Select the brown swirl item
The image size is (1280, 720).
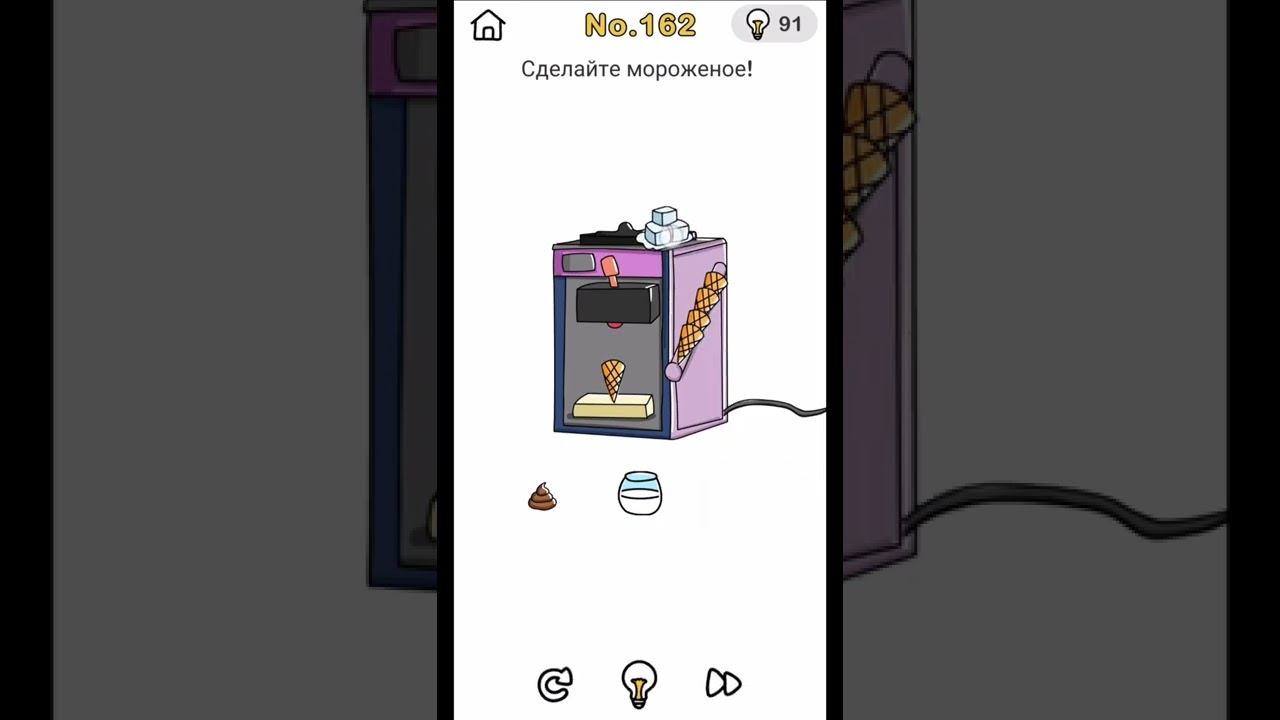(542, 496)
